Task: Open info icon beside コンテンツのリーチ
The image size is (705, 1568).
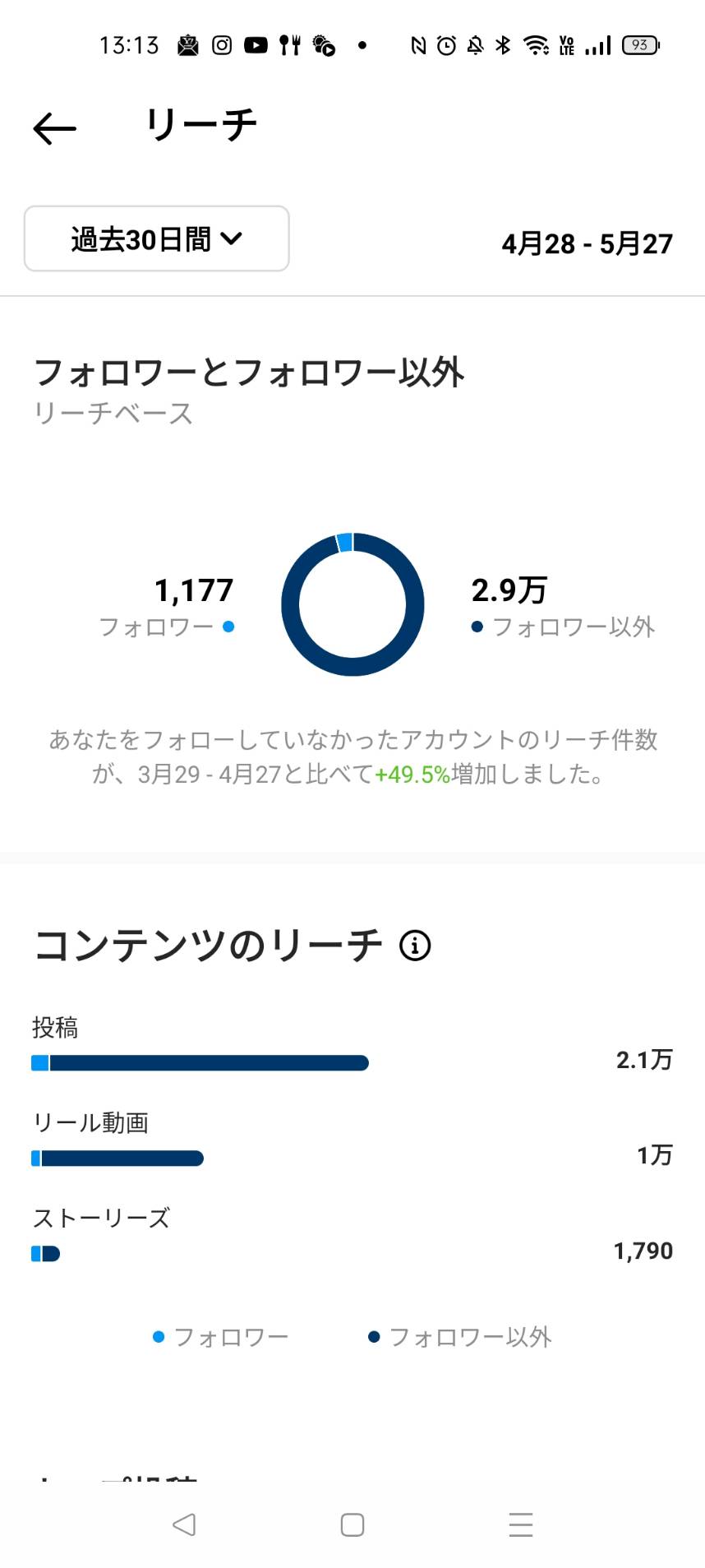Action: [x=415, y=946]
